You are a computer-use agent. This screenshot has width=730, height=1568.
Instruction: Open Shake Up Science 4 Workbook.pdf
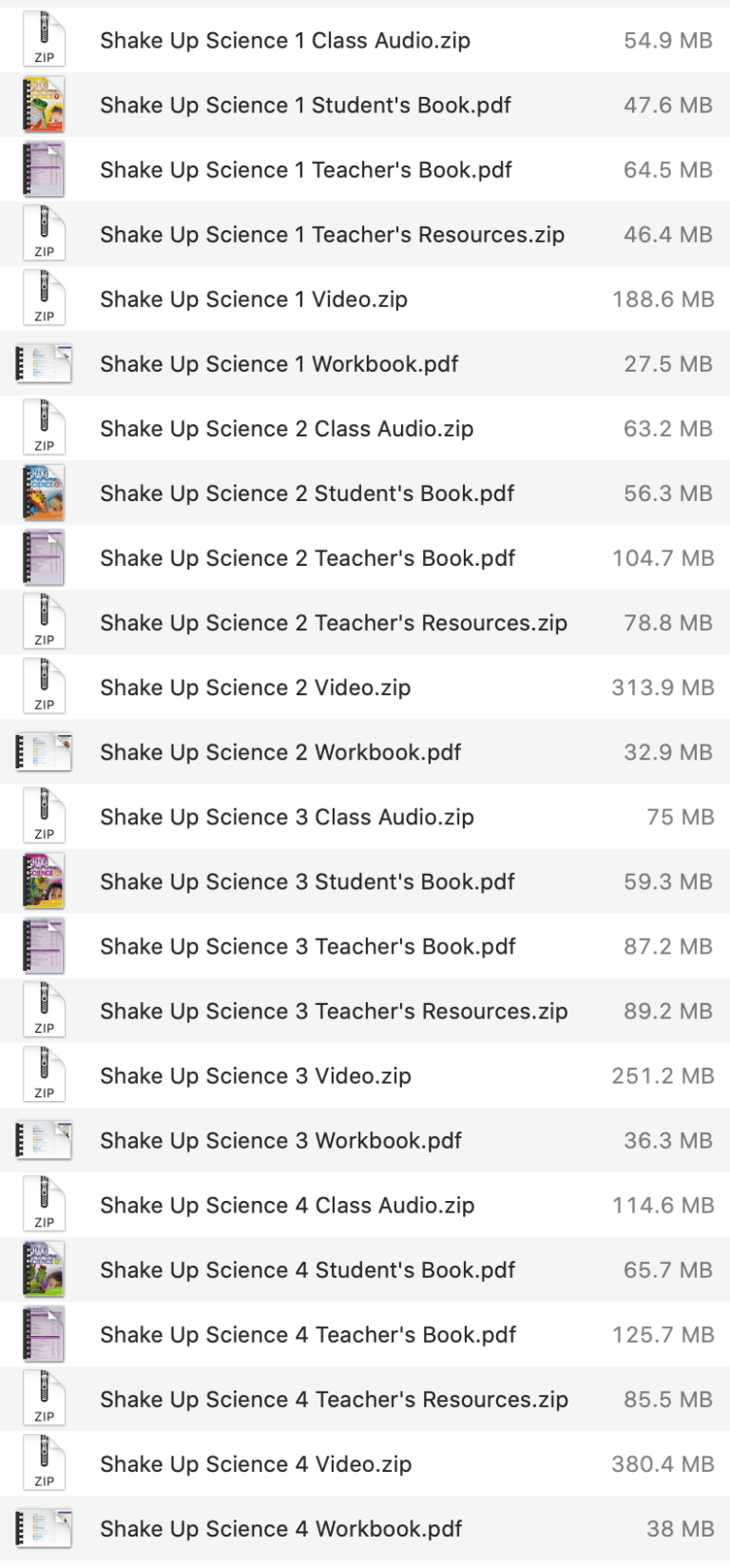pyautogui.click(x=279, y=1528)
